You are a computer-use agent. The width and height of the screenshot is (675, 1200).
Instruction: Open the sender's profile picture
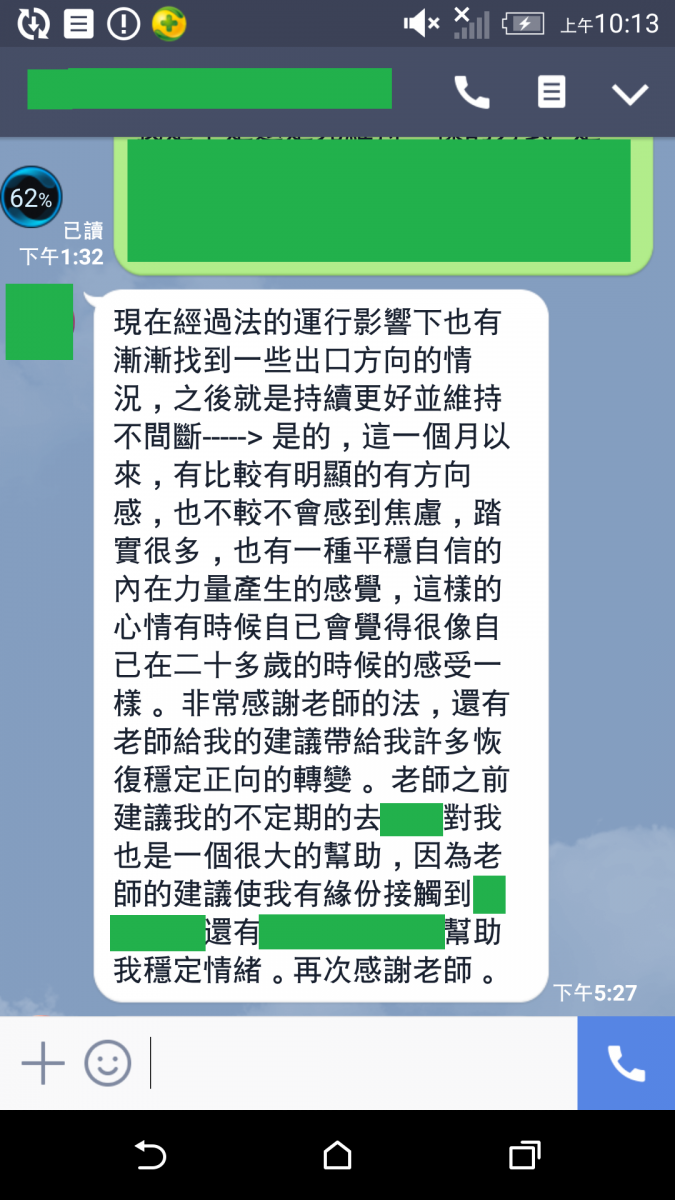tap(40, 322)
